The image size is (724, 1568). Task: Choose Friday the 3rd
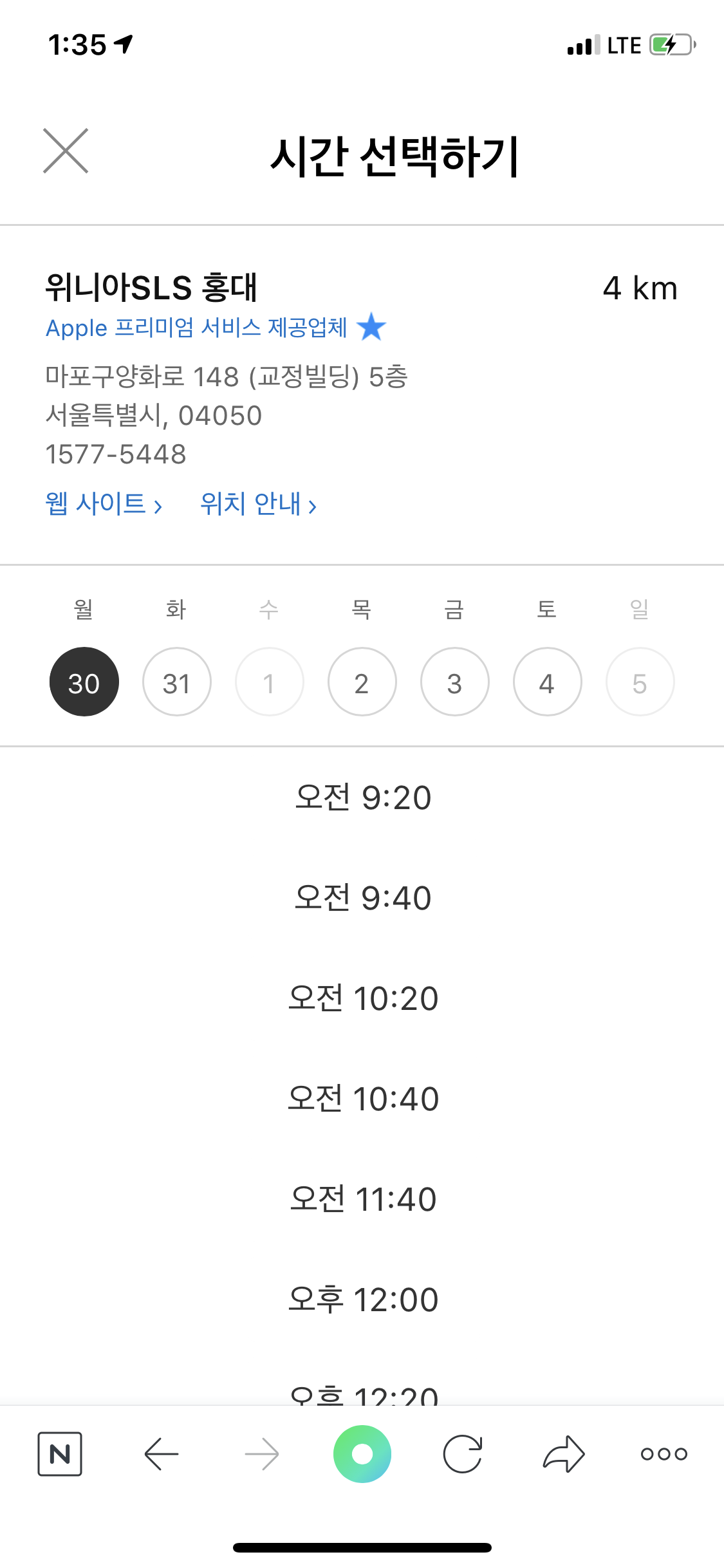tap(454, 682)
